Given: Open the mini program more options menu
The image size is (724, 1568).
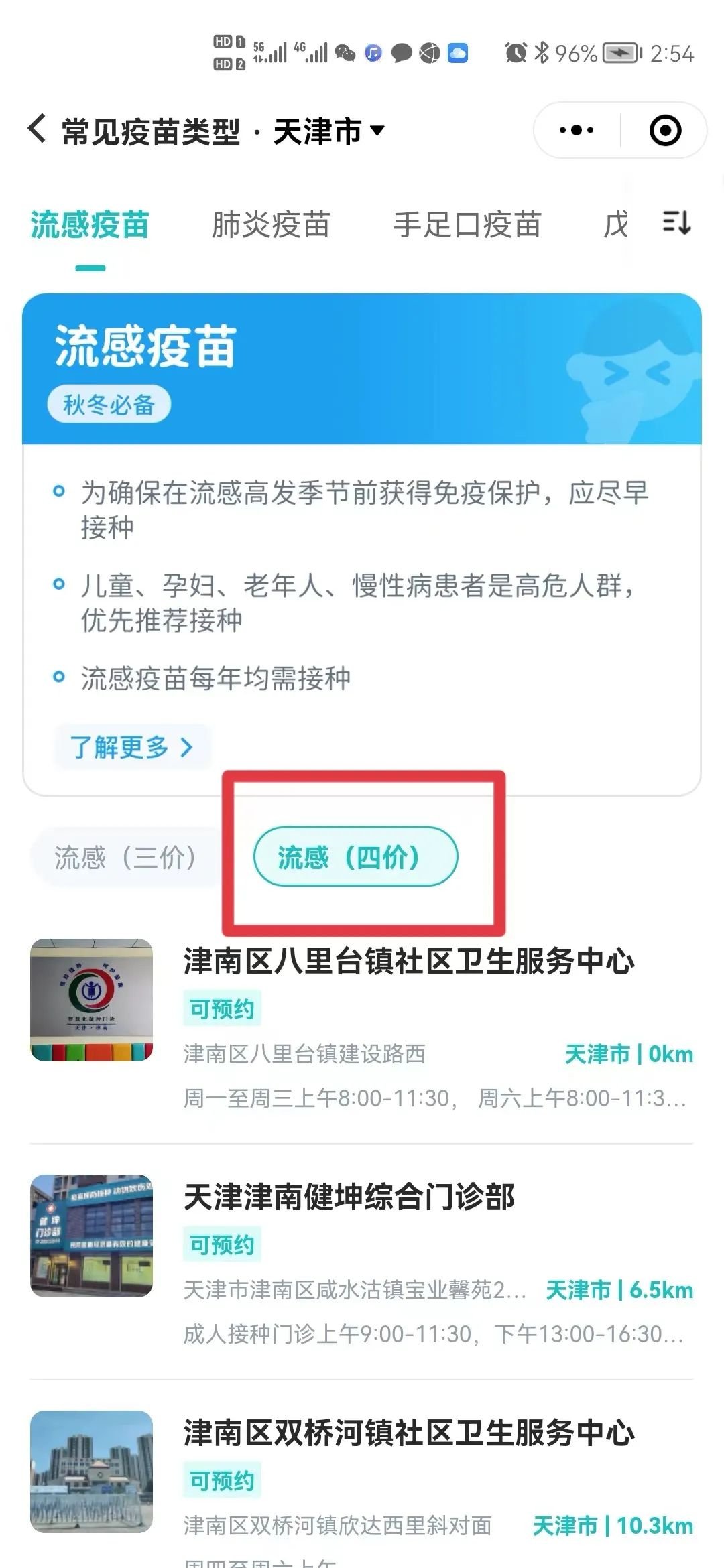Looking at the screenshot, I should tap(577, 130).
